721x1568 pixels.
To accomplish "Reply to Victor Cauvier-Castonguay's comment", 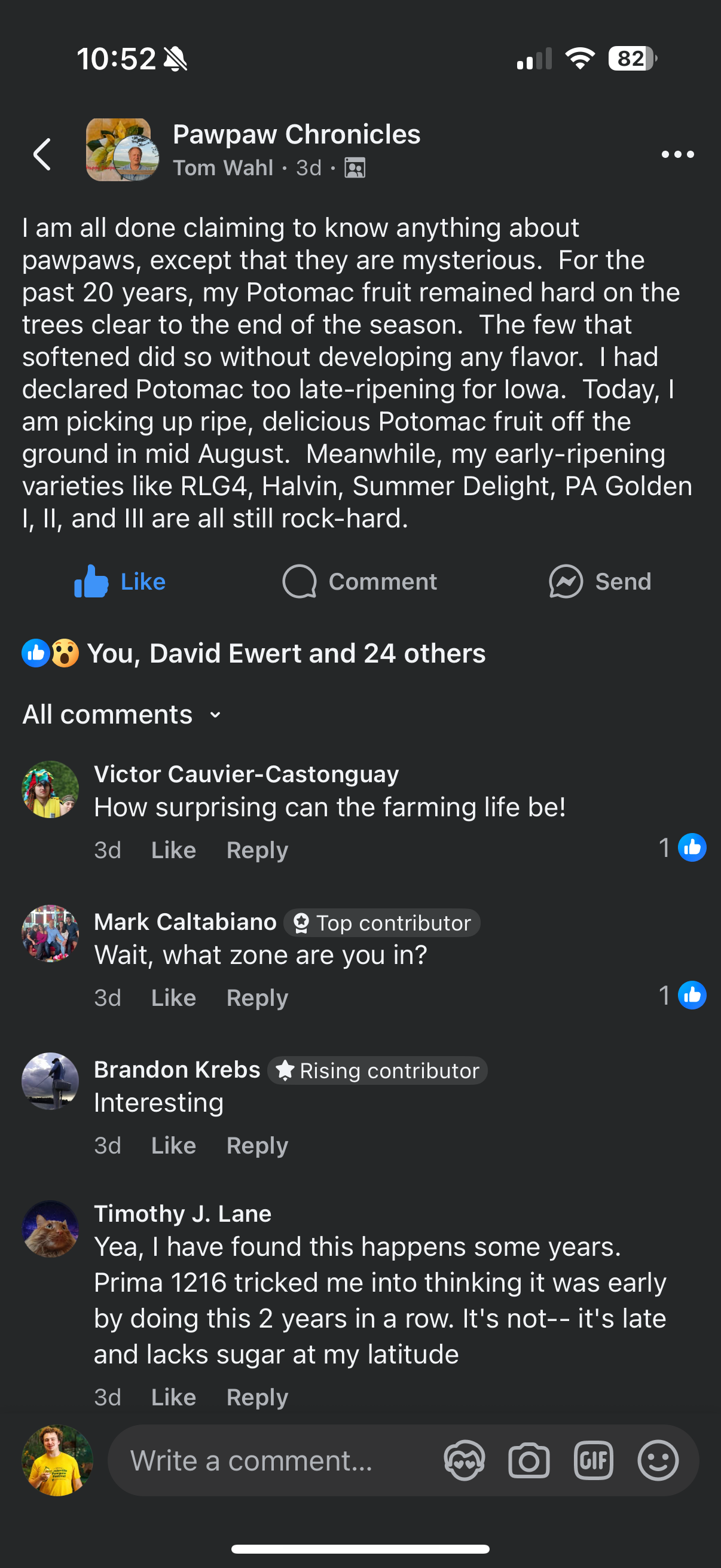I will [256, 850].
